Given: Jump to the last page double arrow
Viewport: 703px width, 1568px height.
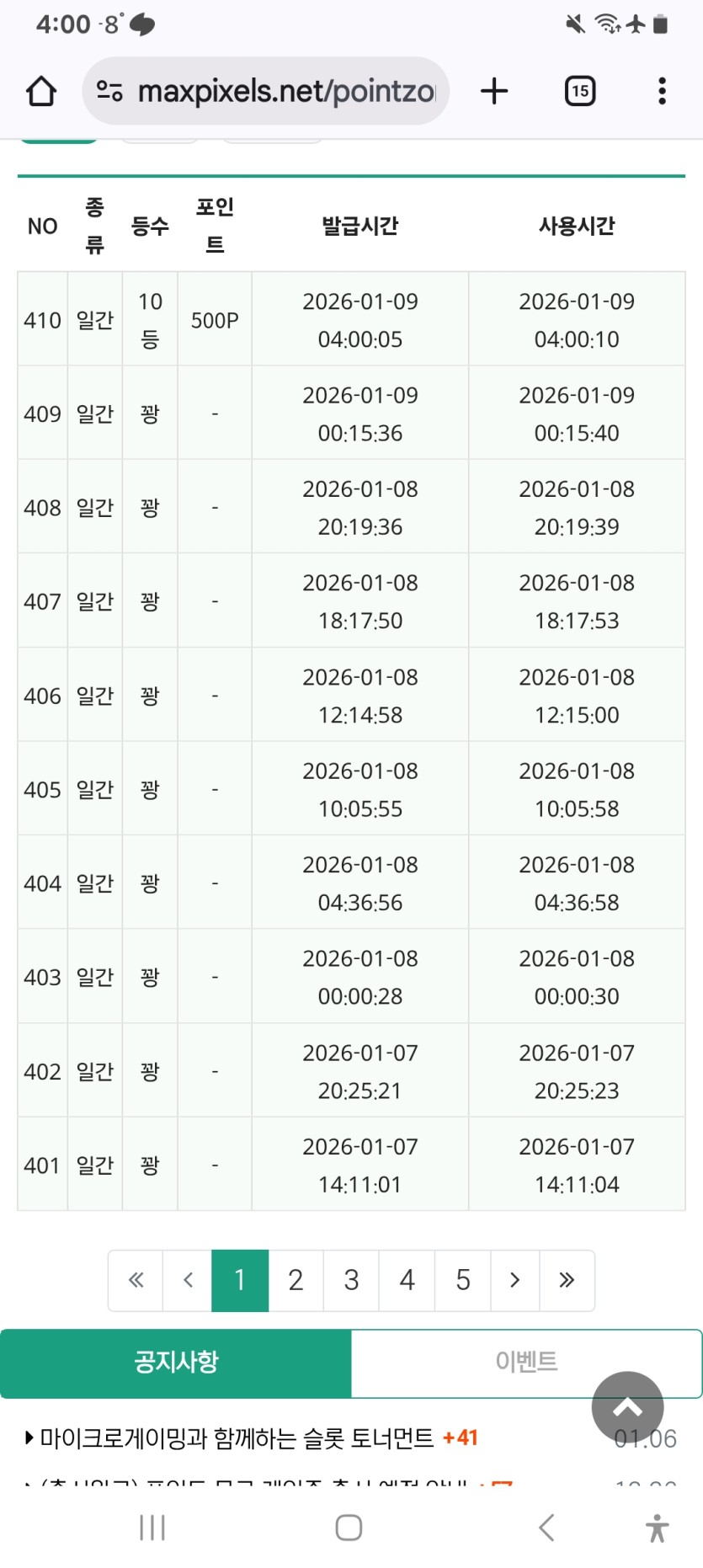Looking at the screenshot, I should pyautogui.click(x=567, y=1280).
